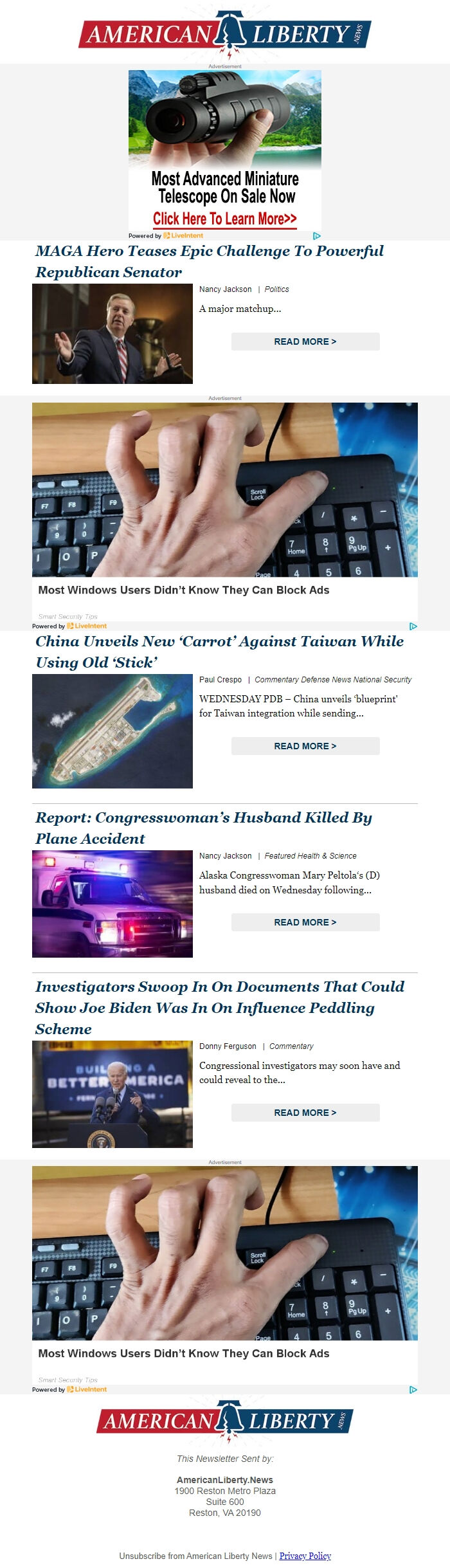This screenshot has height=1568, width=450.
Task: Tap READ MORE under the MAGA Hero story
Action: 305,342
